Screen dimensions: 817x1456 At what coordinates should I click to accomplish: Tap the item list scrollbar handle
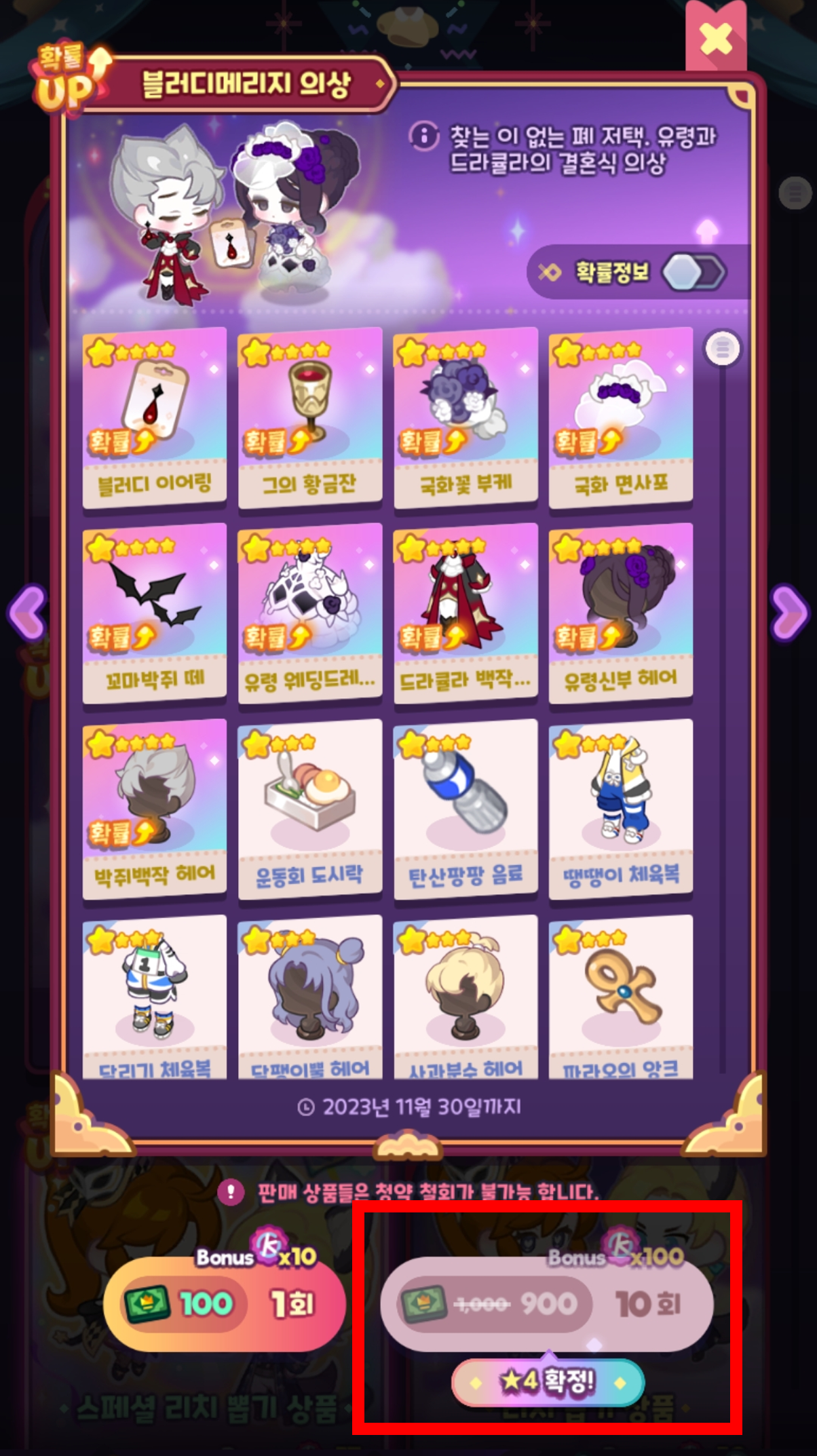(723, 349)
